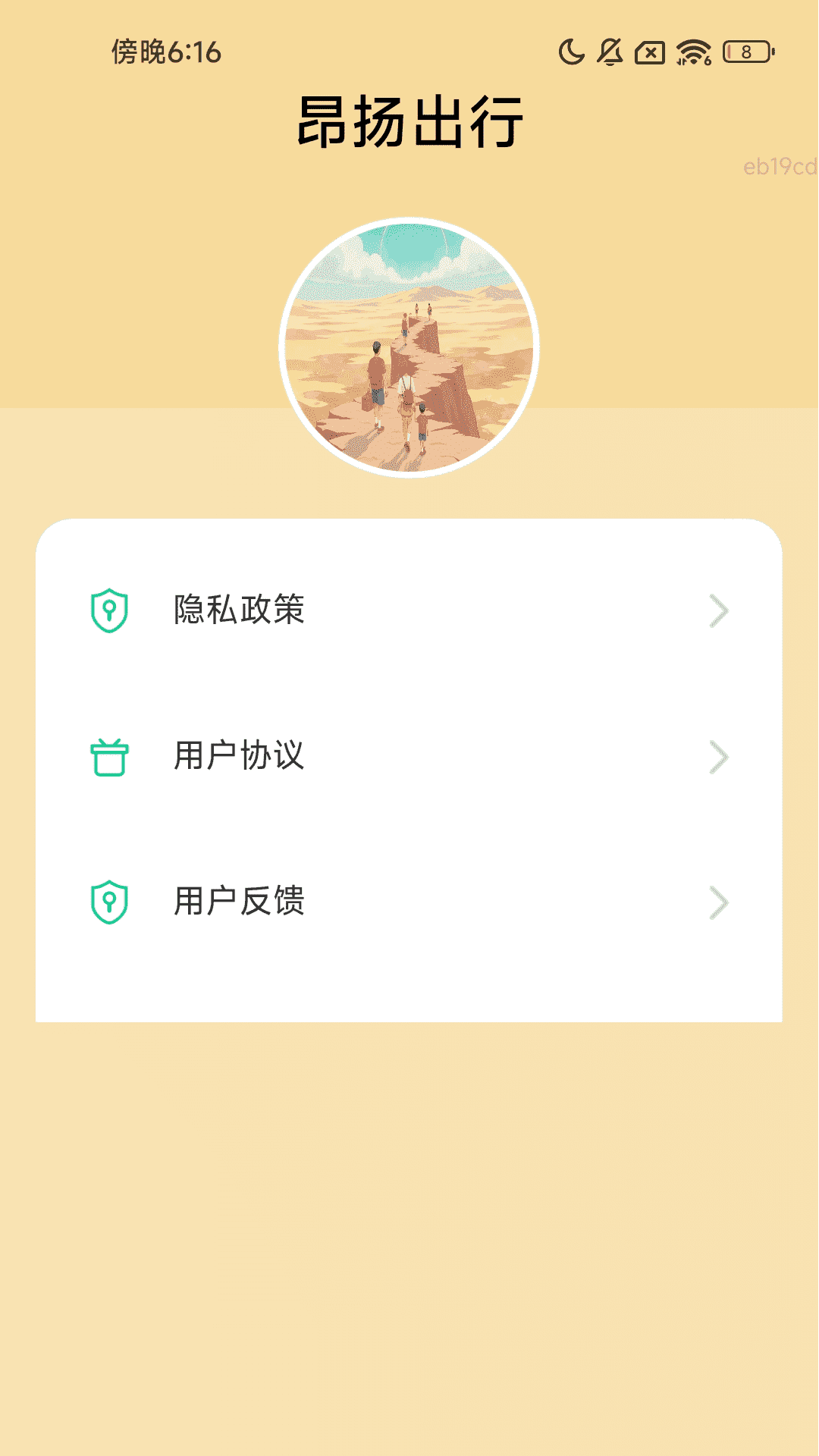The height and width of the screenshot is (1456, 819).
Task: Tap the mobile signal strength indicator
Action: tap(680, 61)
